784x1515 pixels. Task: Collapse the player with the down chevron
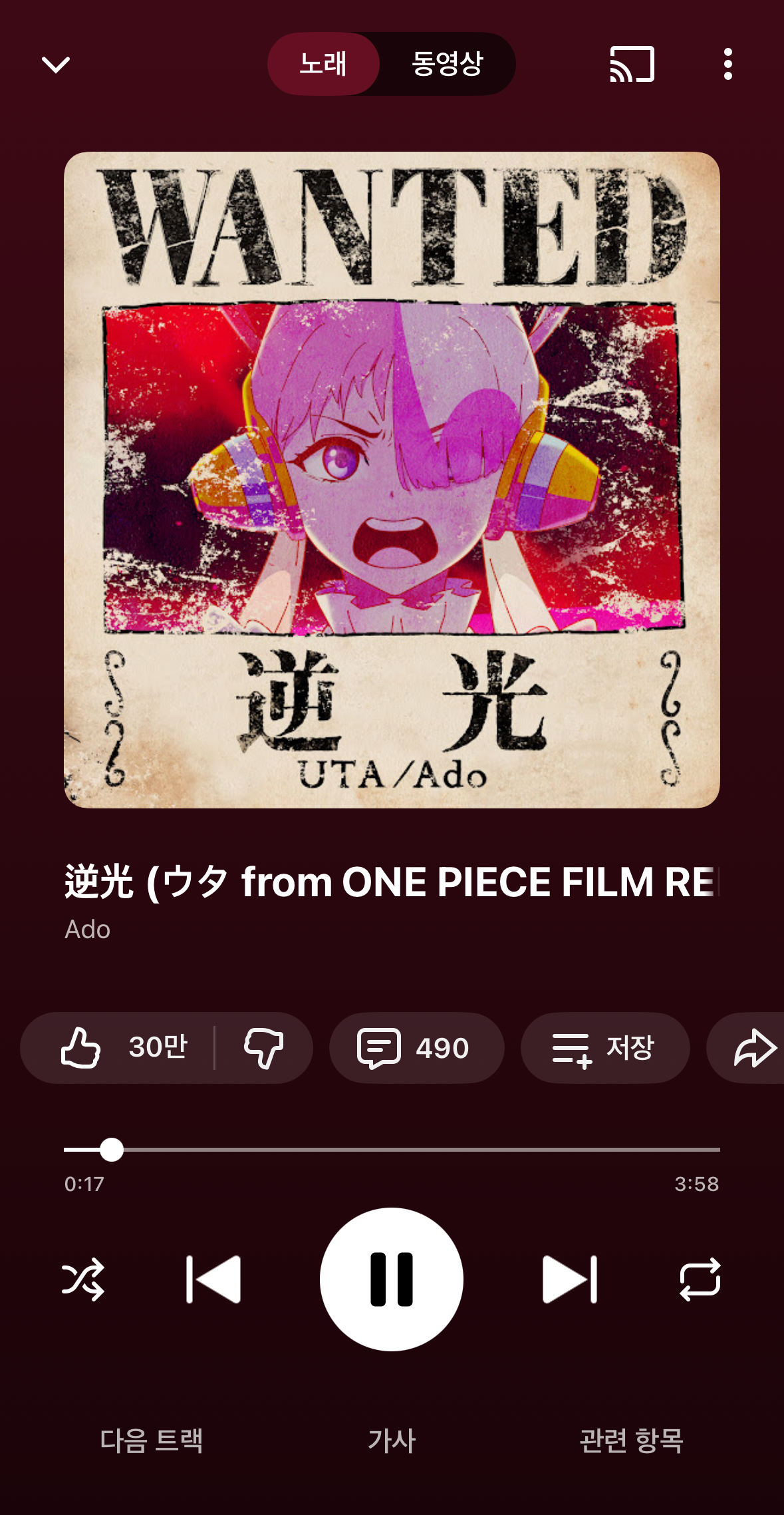(56, 65)
